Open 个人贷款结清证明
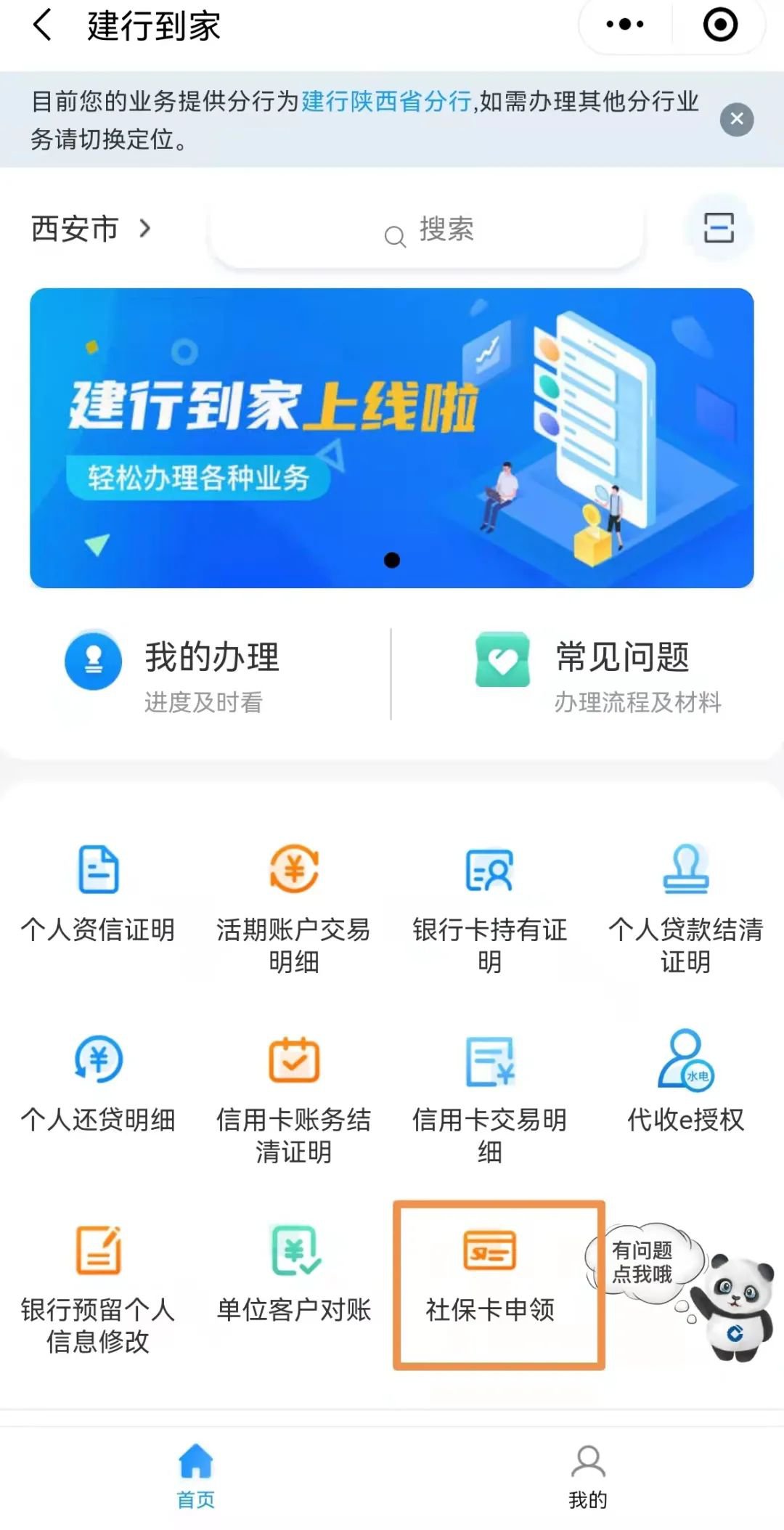This screenshot has height=1530, width=784. (686, 908)
